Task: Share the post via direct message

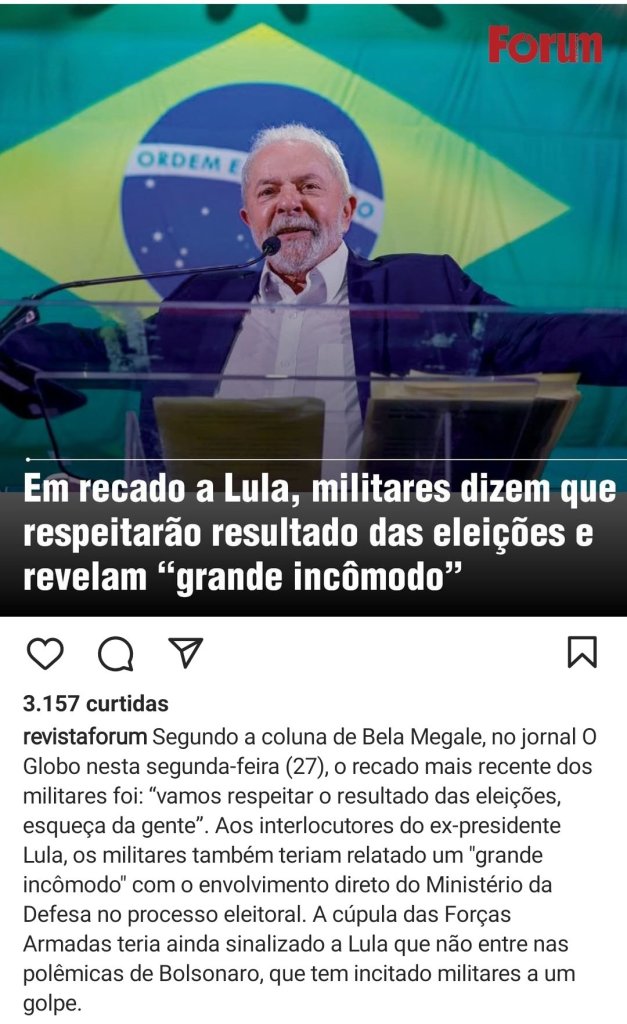Action: [185, 652]
